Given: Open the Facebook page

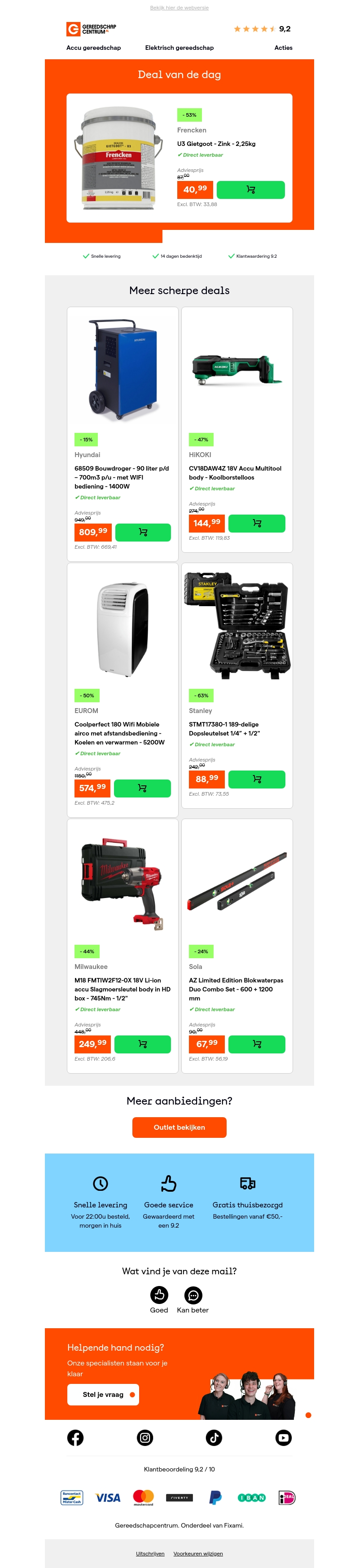Looking at the screenshot, I should (x=75, y=1438).
